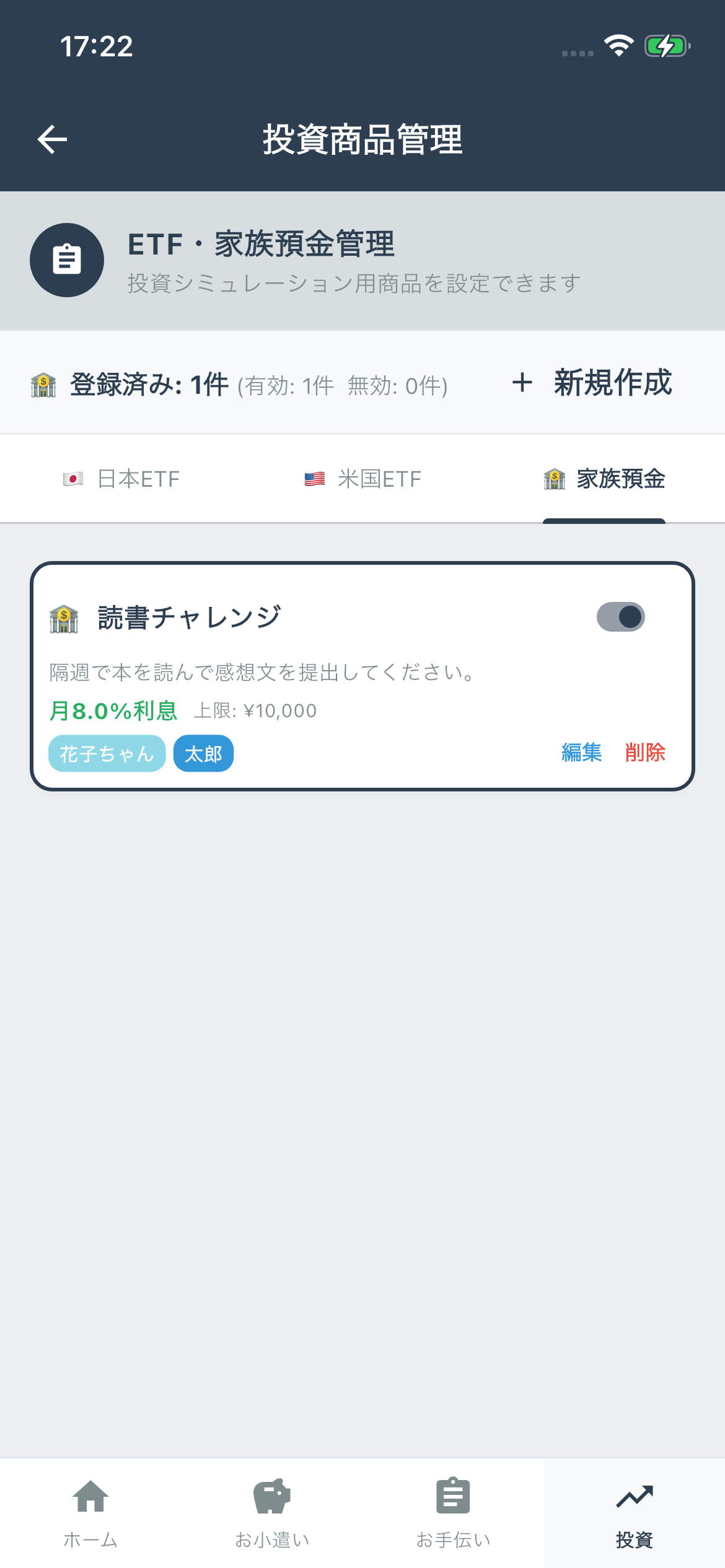Open the 読書チャレンジ card description text

click(x=260, y=673)
